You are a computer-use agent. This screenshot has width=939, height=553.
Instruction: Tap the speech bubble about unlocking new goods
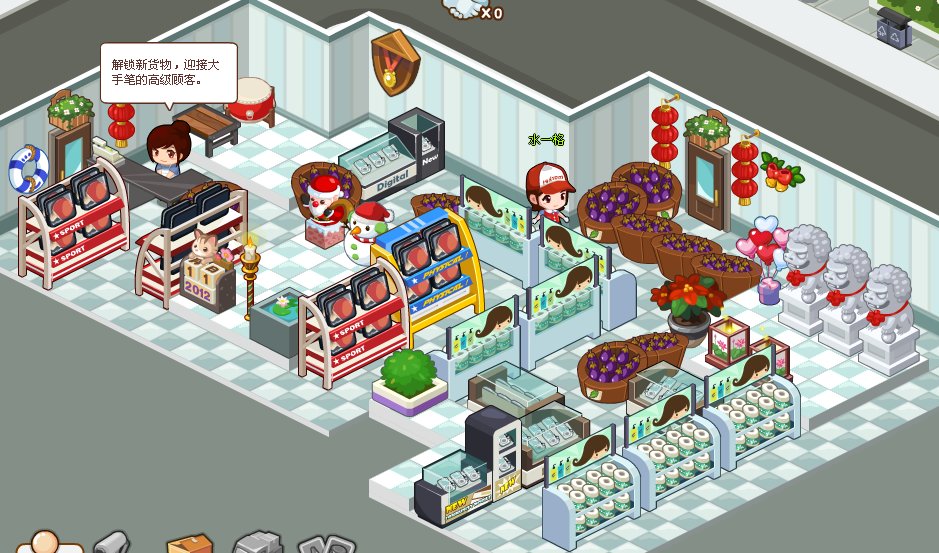pos(168,72)
